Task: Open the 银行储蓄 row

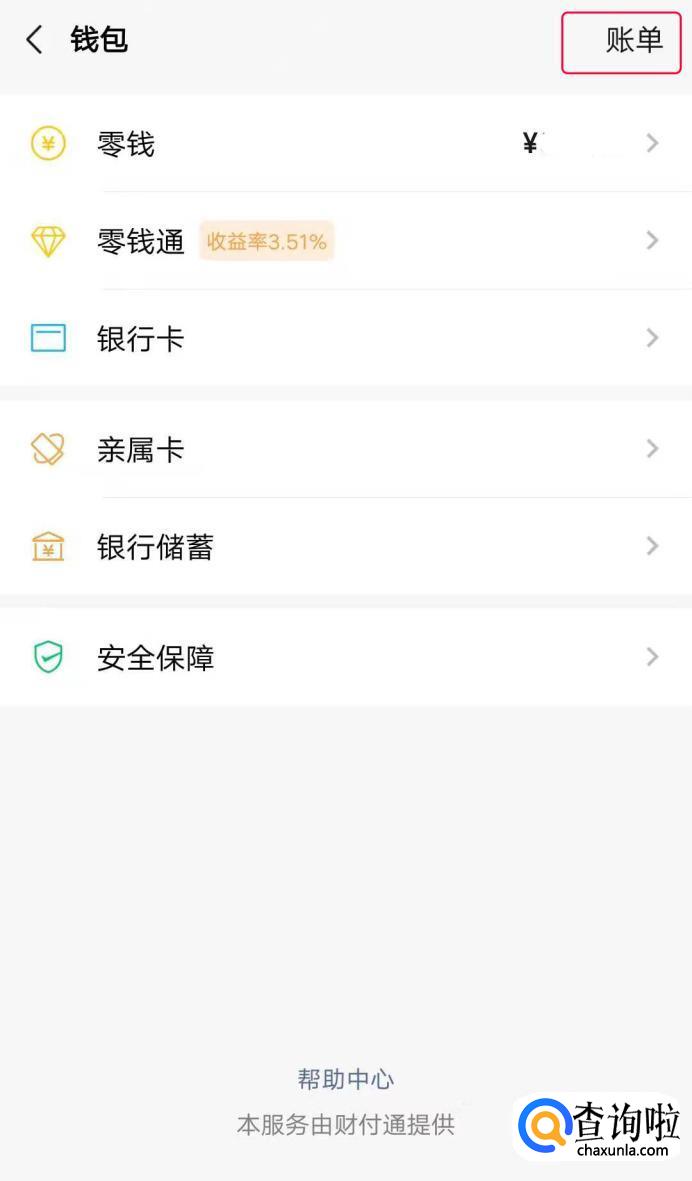Action: click(x=345, y=547)
